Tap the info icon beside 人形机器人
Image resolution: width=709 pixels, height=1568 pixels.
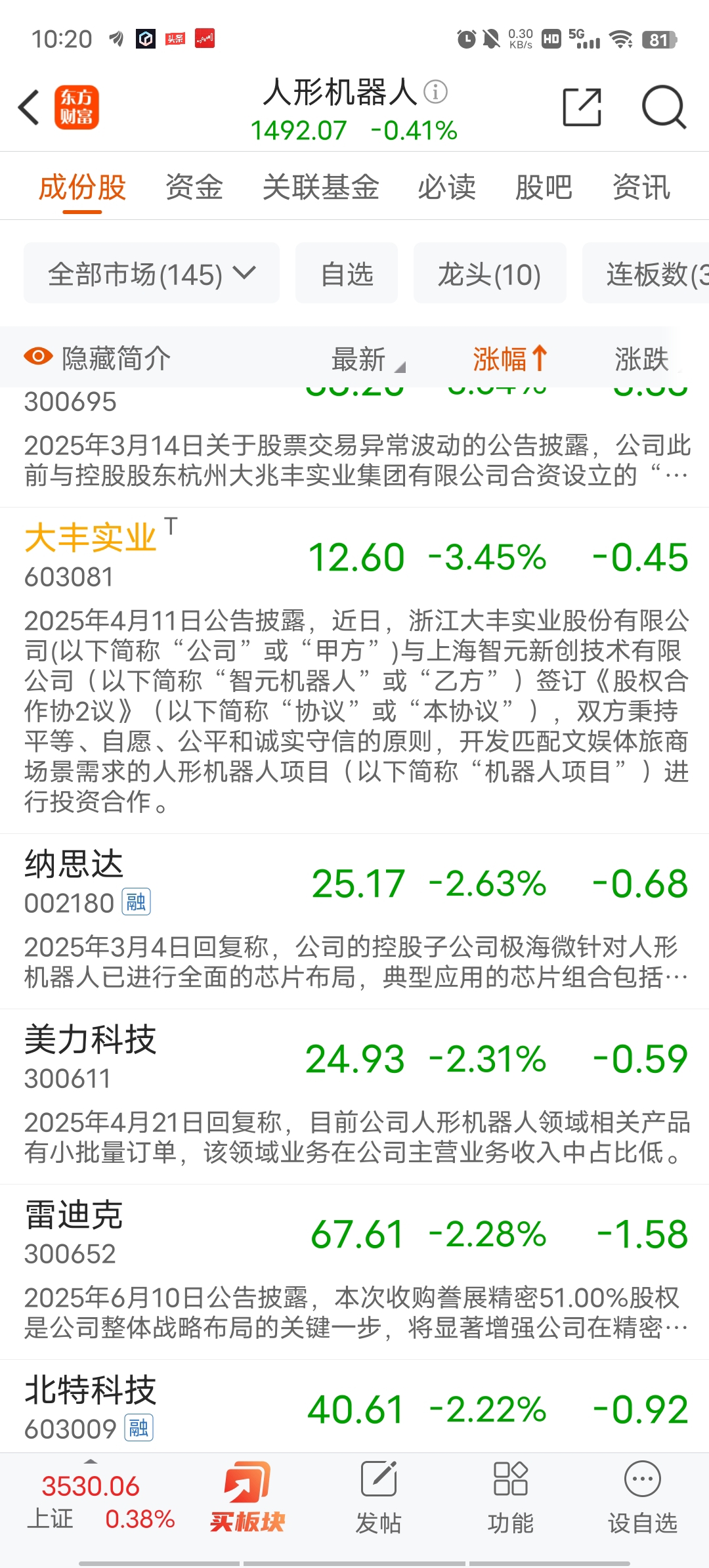click(435, 92)
